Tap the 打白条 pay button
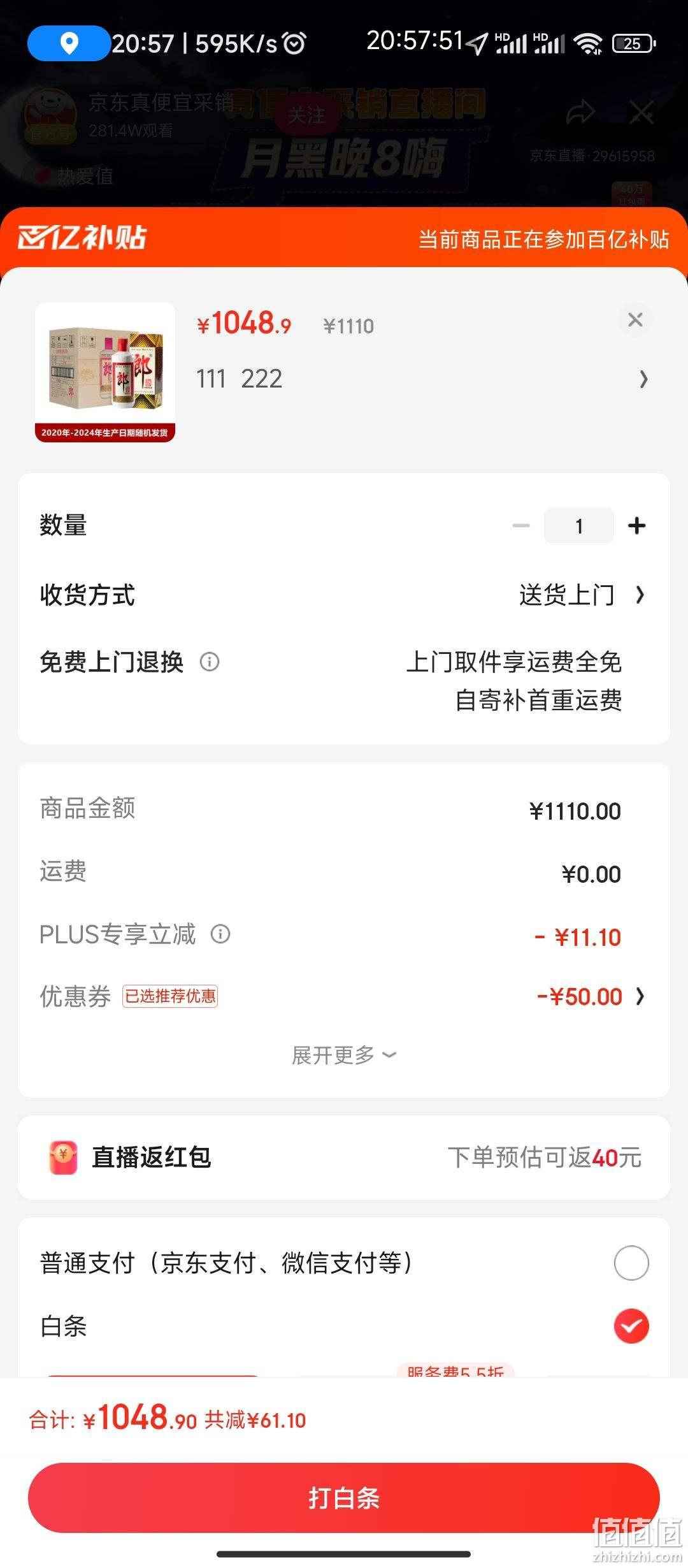 pos(344,1497)
